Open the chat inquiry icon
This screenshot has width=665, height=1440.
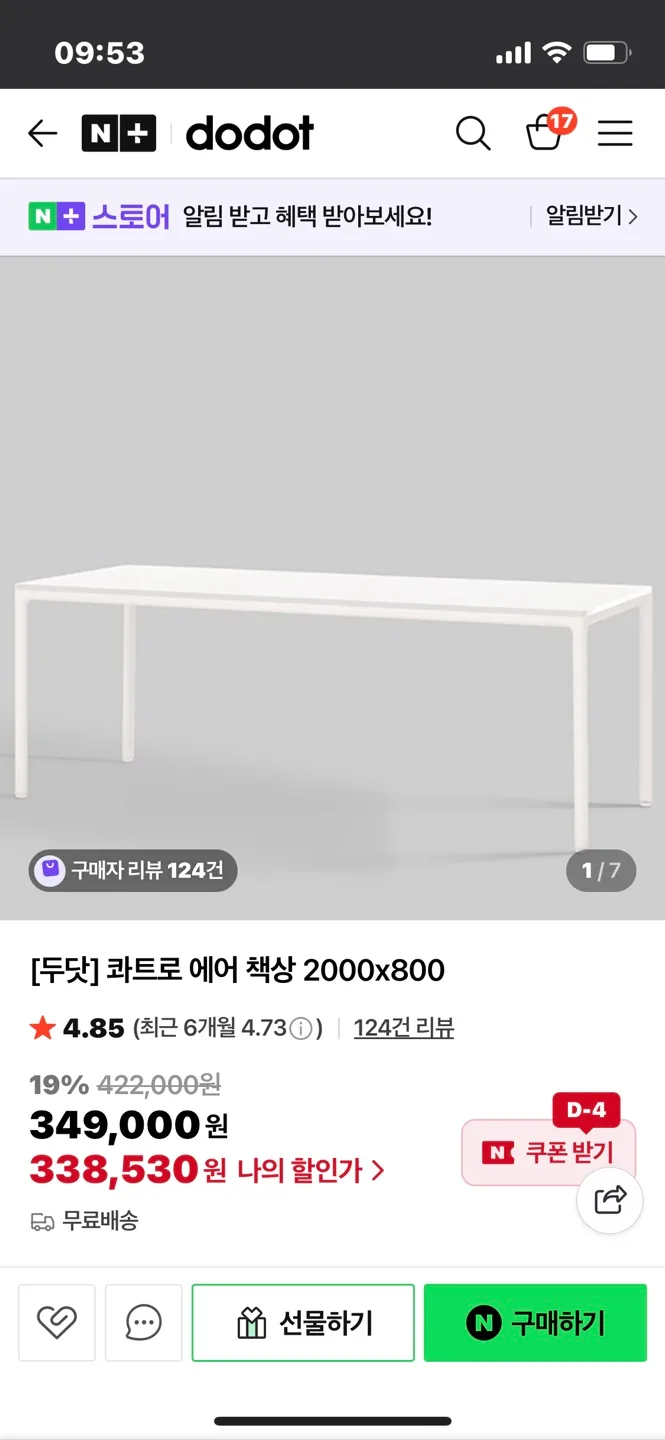[x=144, y=1323]
